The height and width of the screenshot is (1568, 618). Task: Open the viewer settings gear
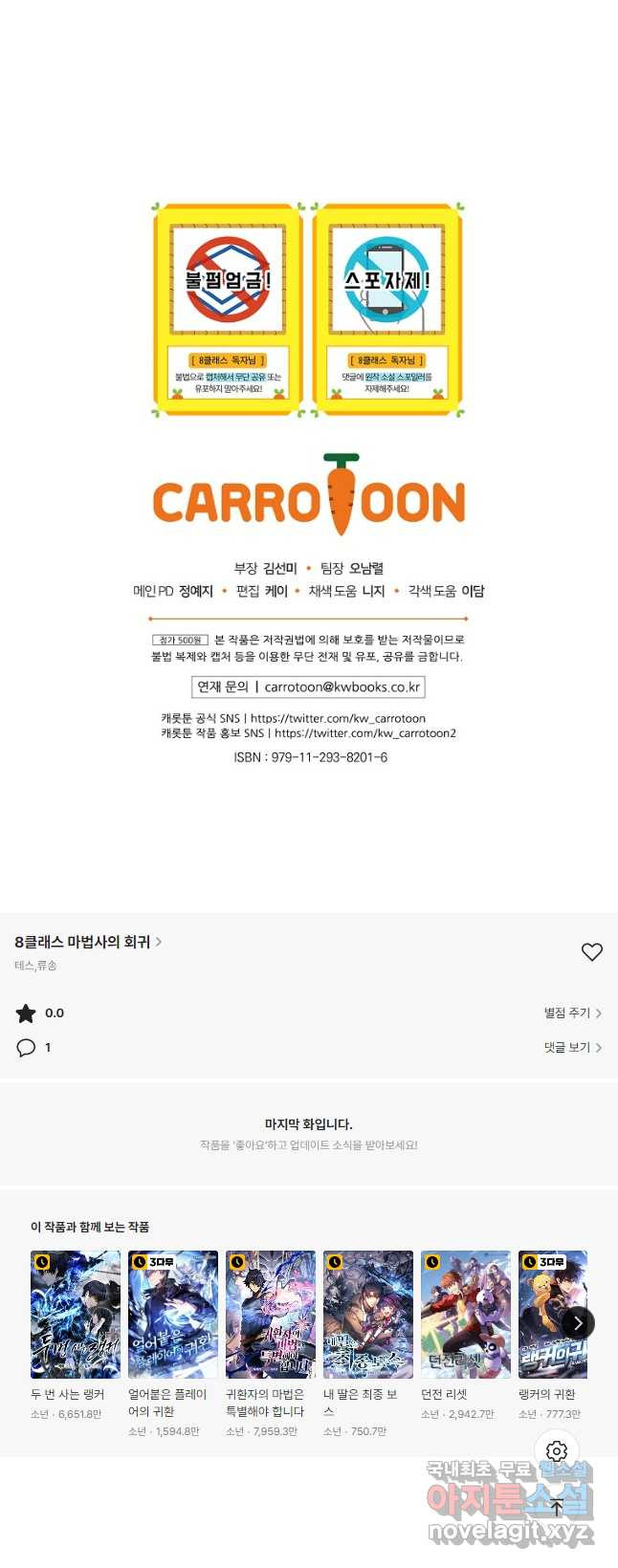tap(557, 1450)
